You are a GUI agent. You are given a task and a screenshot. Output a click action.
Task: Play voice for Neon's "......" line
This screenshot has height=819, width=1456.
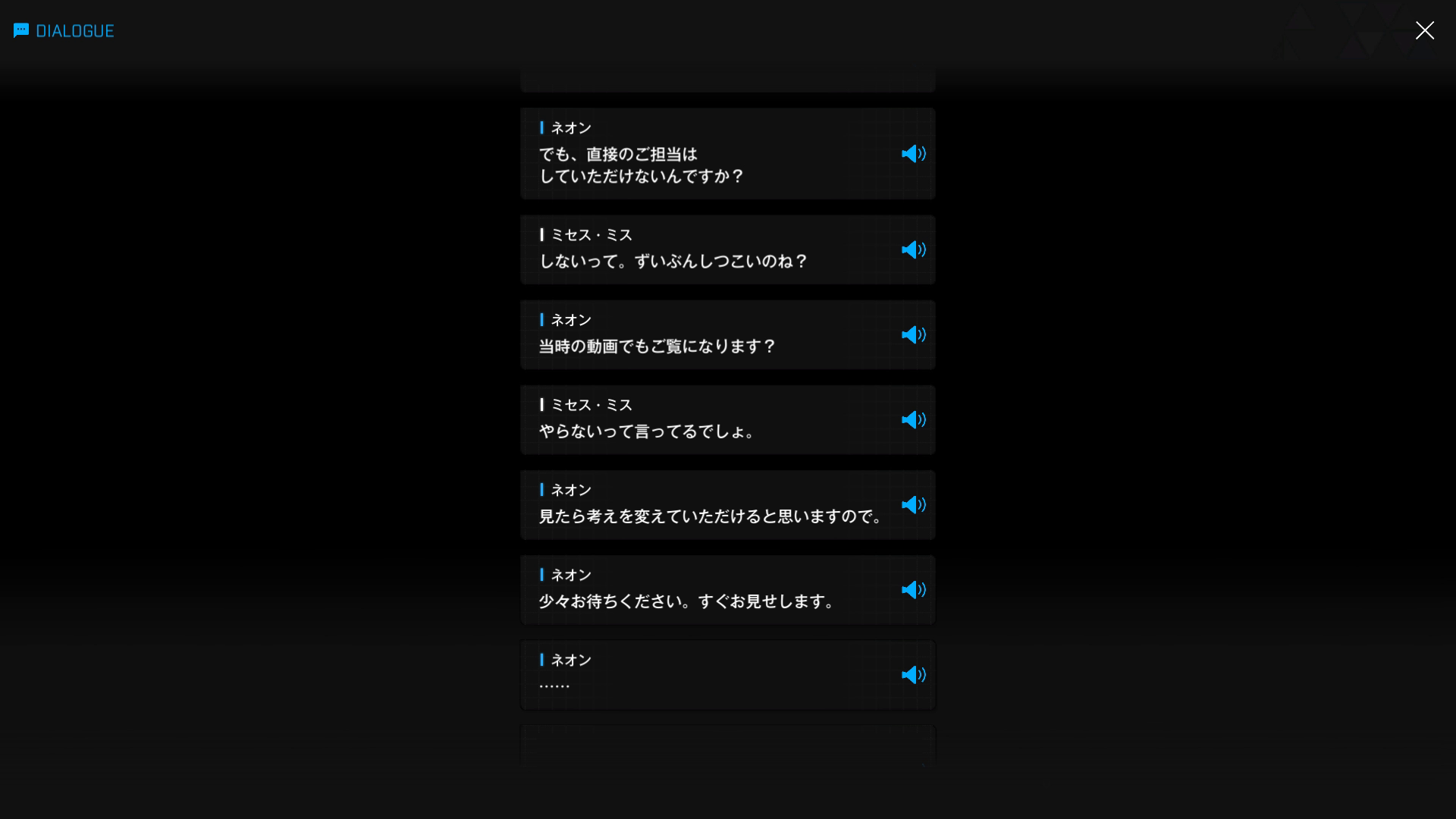pos(913,675)
